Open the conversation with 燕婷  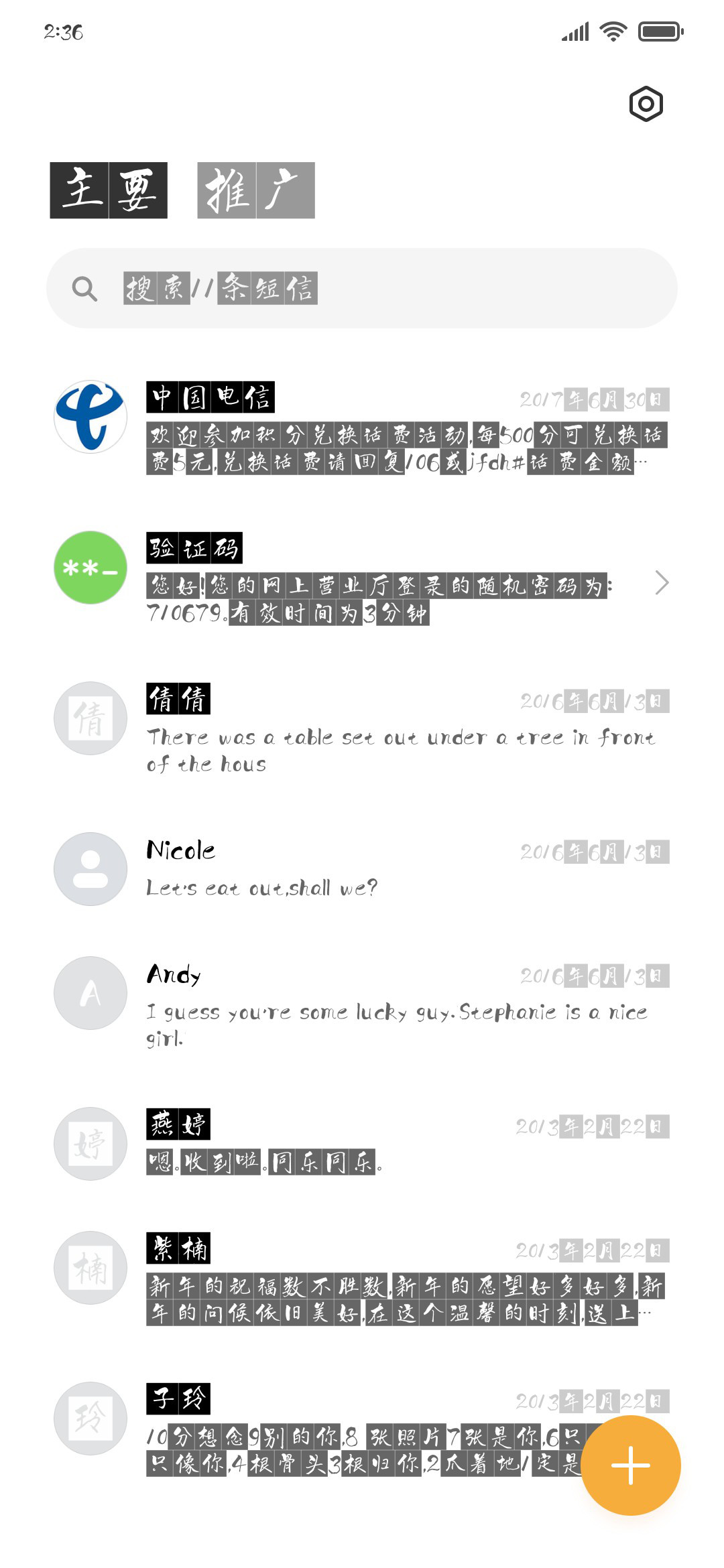click(x=362, y=1143)
